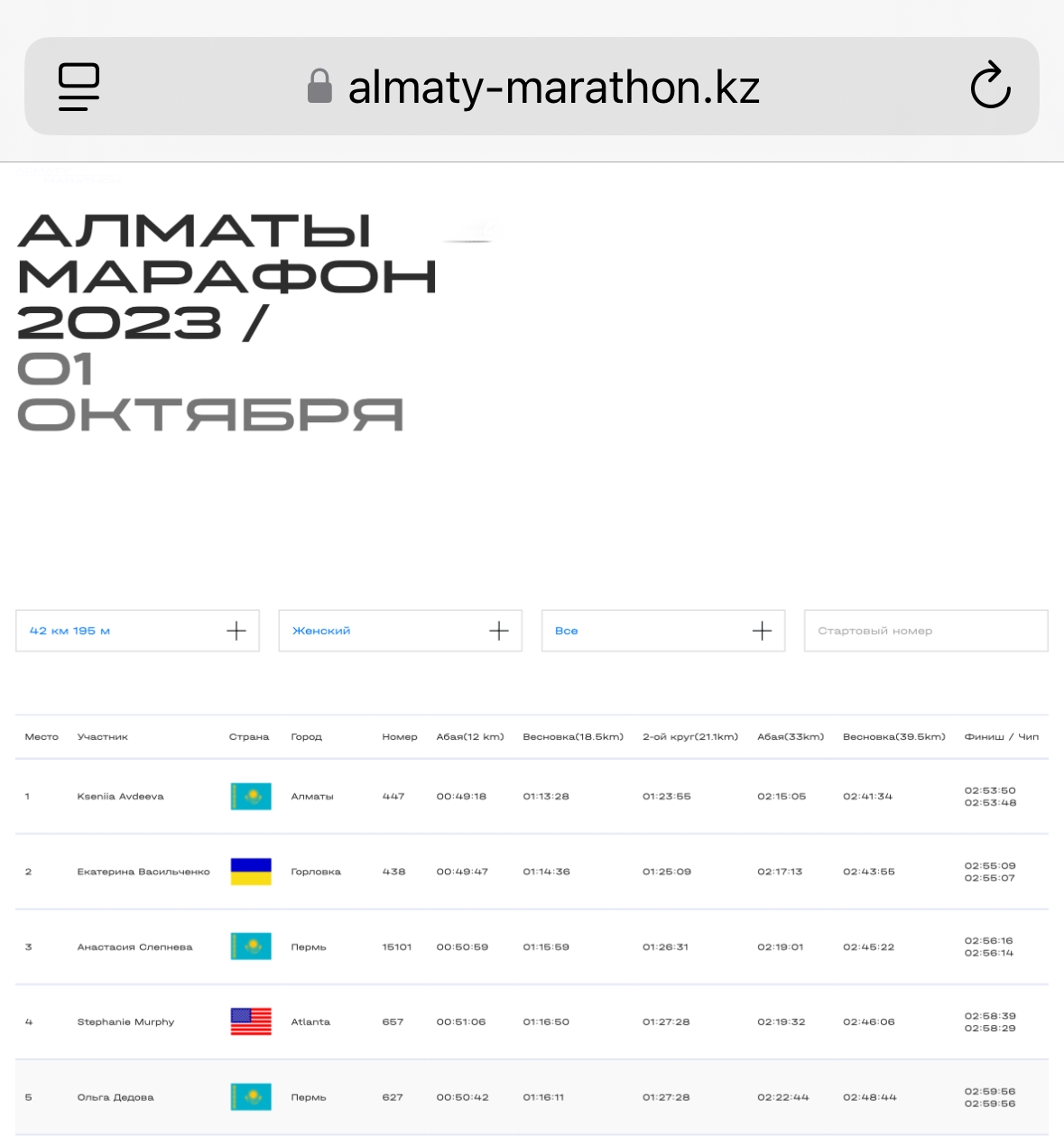1064x1145 pixels.
Task: Open Kseniia Avdeeva's result row
Action: tap(121, 797)
